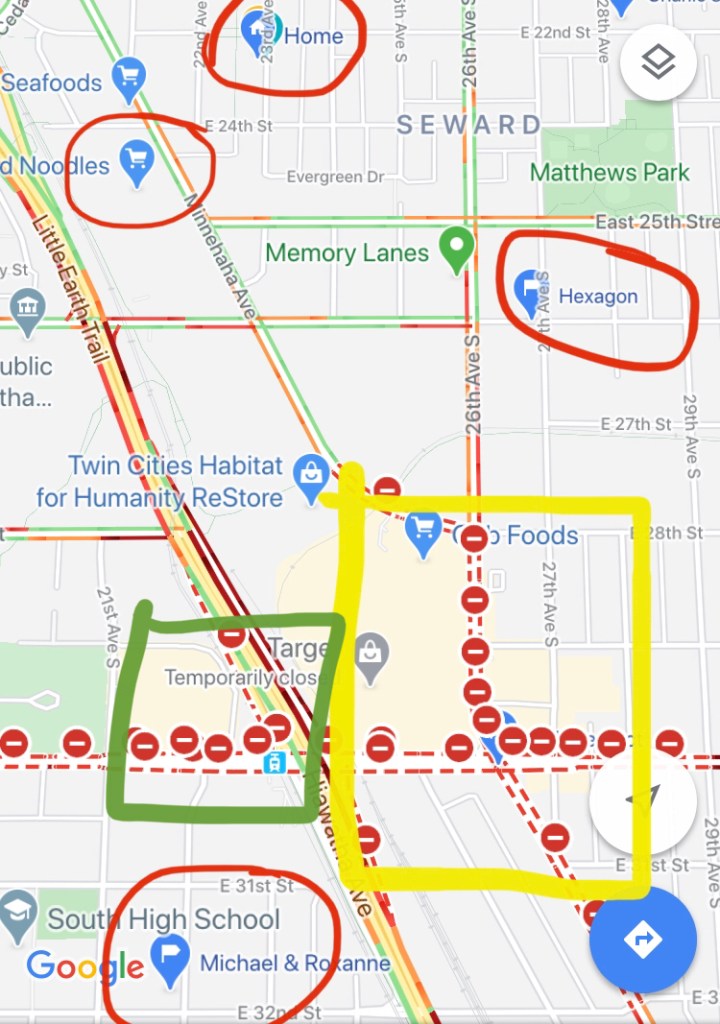Open the Target store marker
Image resolution: width=720 pixels, height=1024 pixels.
point(372,656)
